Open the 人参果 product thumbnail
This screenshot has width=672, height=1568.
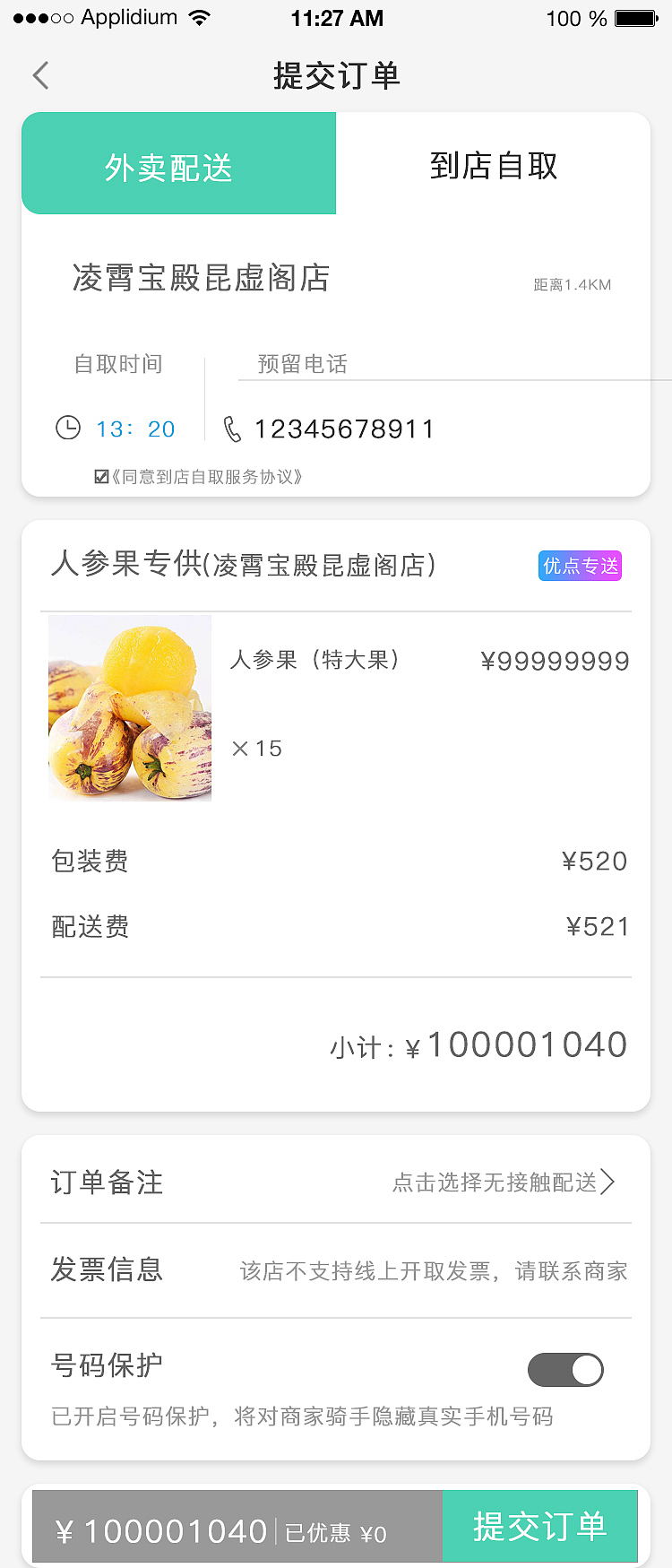tap(129, 707)
